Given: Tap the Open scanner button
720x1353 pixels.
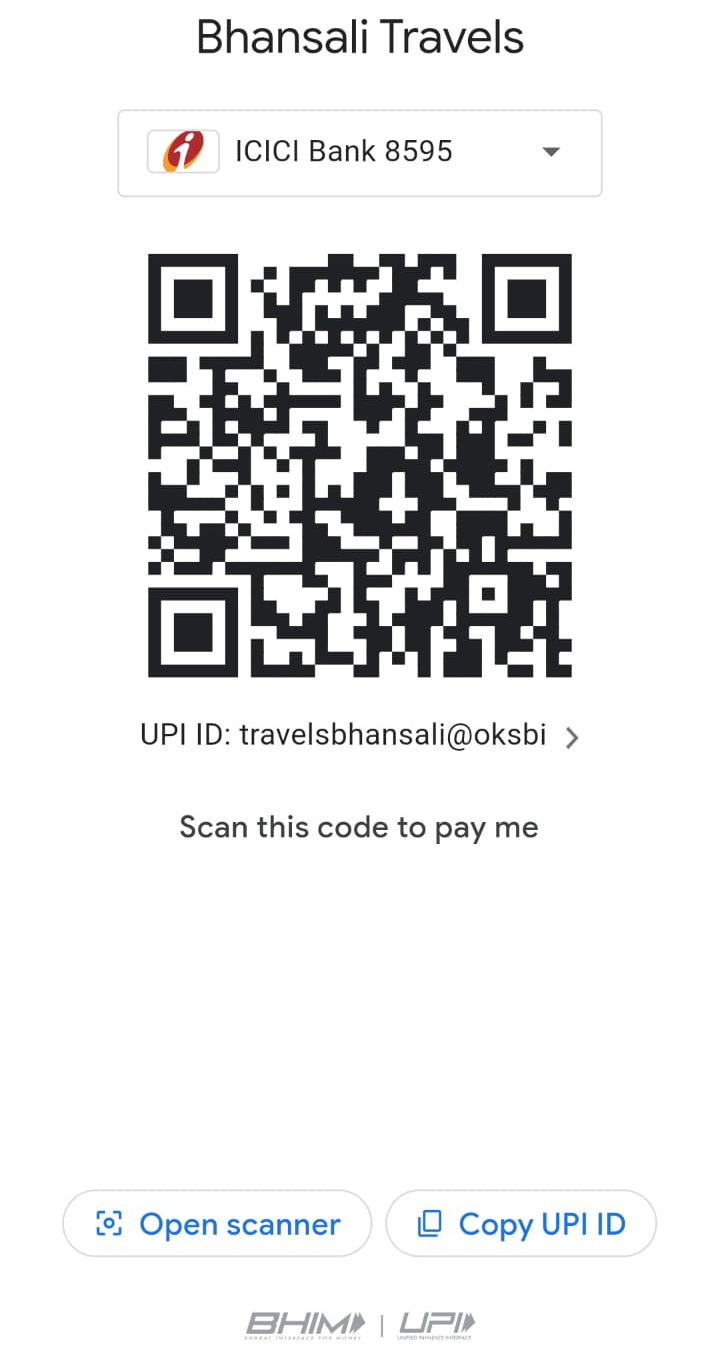Looking at the screenshot, I should (217, 1223).
